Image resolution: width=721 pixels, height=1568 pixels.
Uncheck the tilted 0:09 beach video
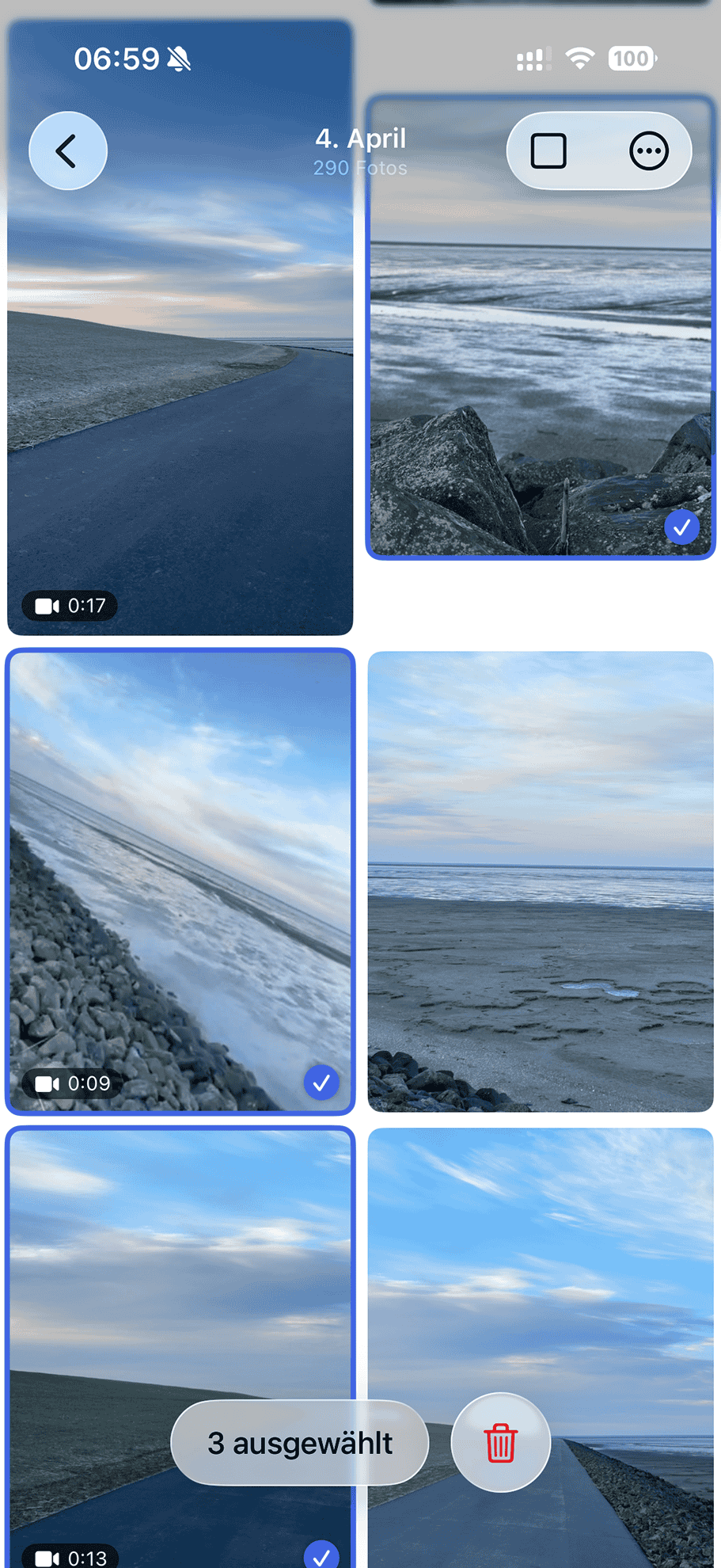point(321,1083)
